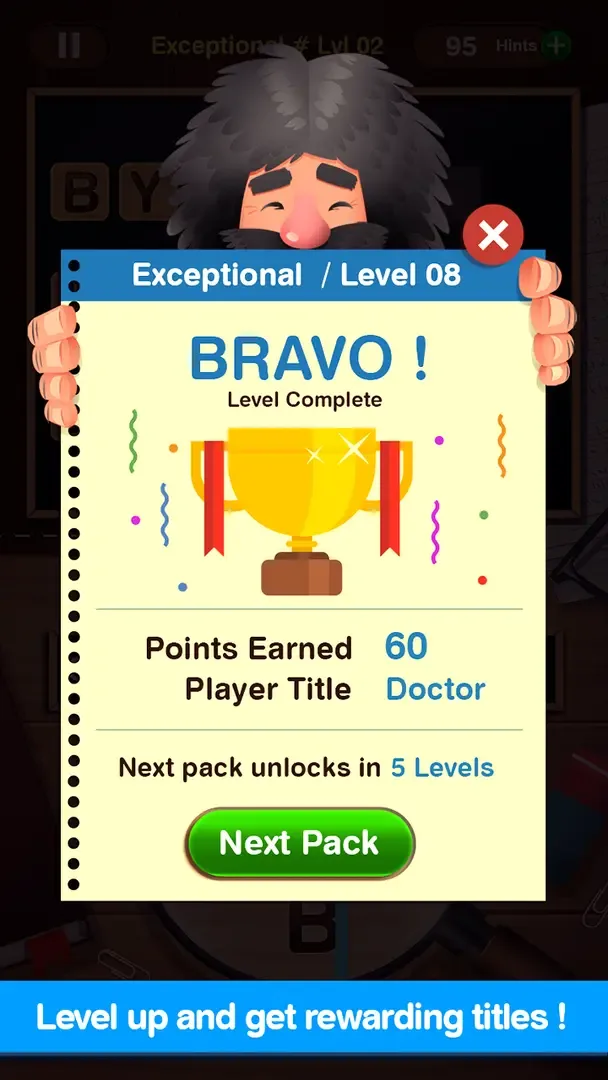This screenshot has width=608, height=1080.
Task: Close the level complete dialog
Action: click(493, 236)
